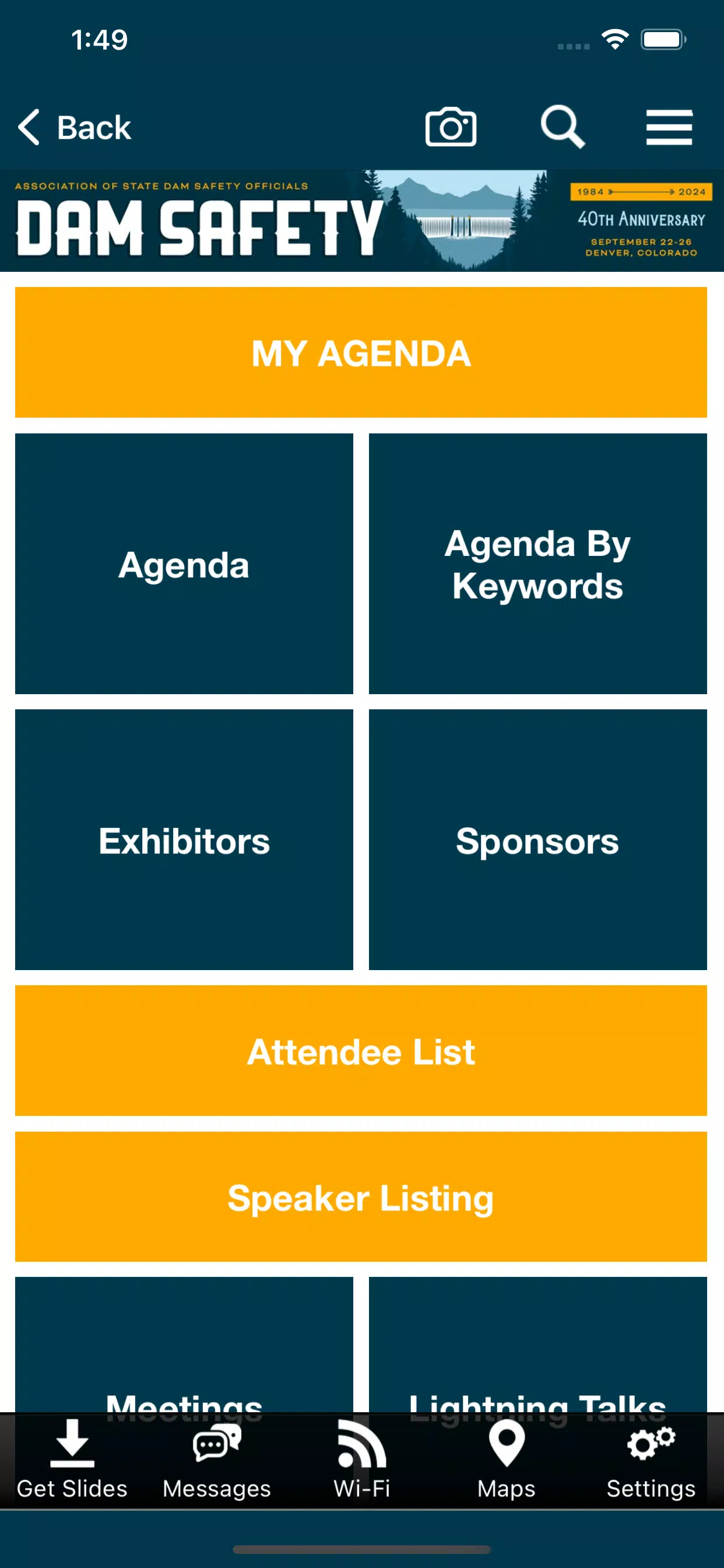
Task: Tap Get Slides in the bottom bar
Action: click(72, 1459)
